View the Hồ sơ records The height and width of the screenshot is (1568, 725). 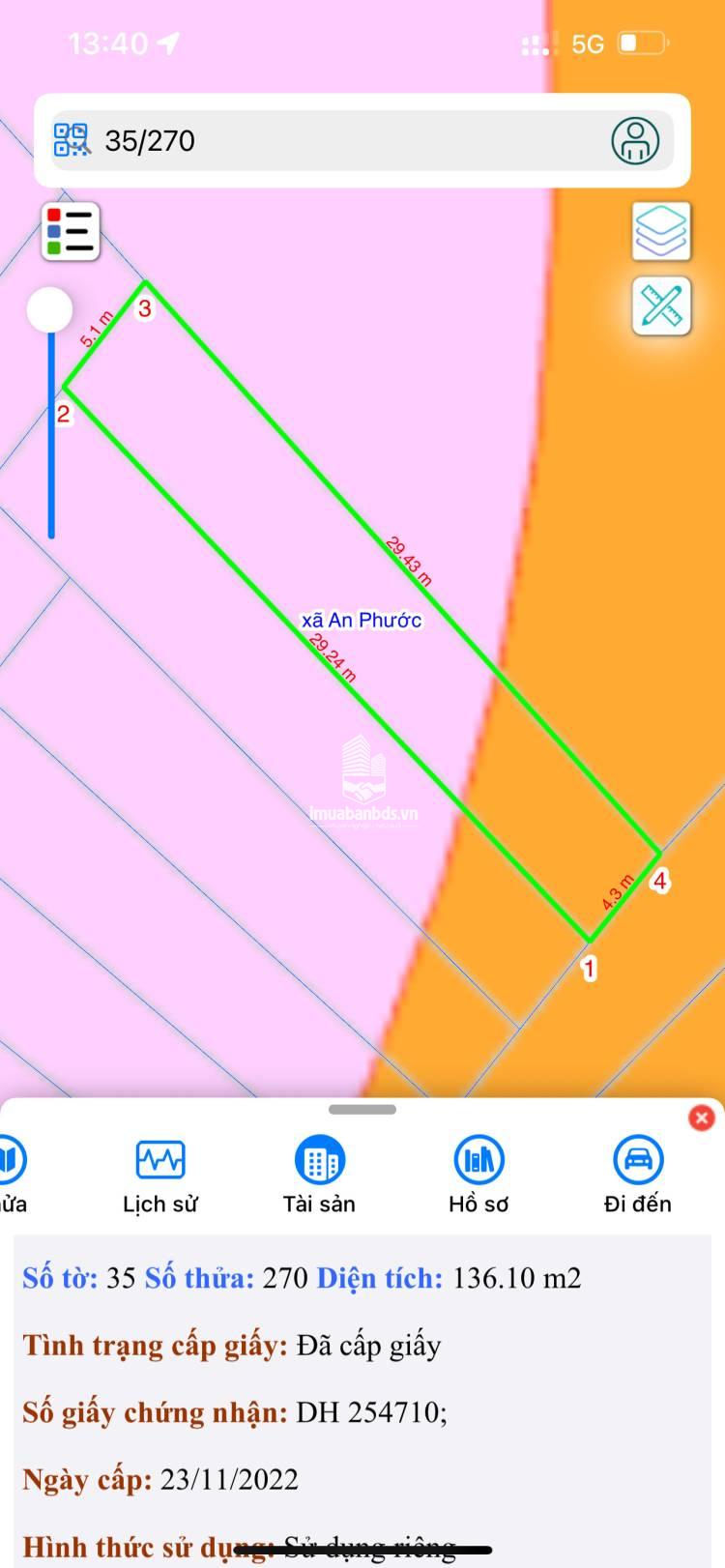click(x=478, y=1175)
